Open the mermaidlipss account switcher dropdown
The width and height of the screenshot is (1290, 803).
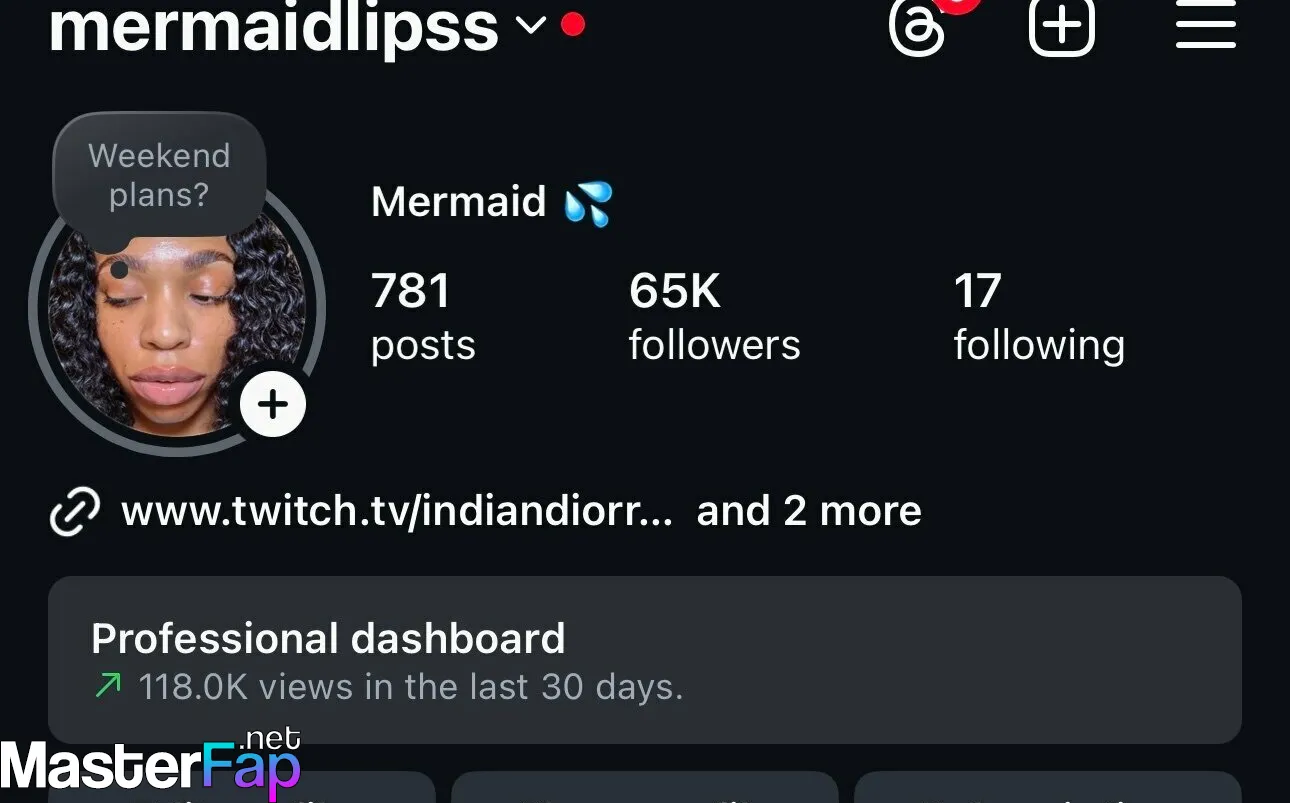click(x=531, y=25)
